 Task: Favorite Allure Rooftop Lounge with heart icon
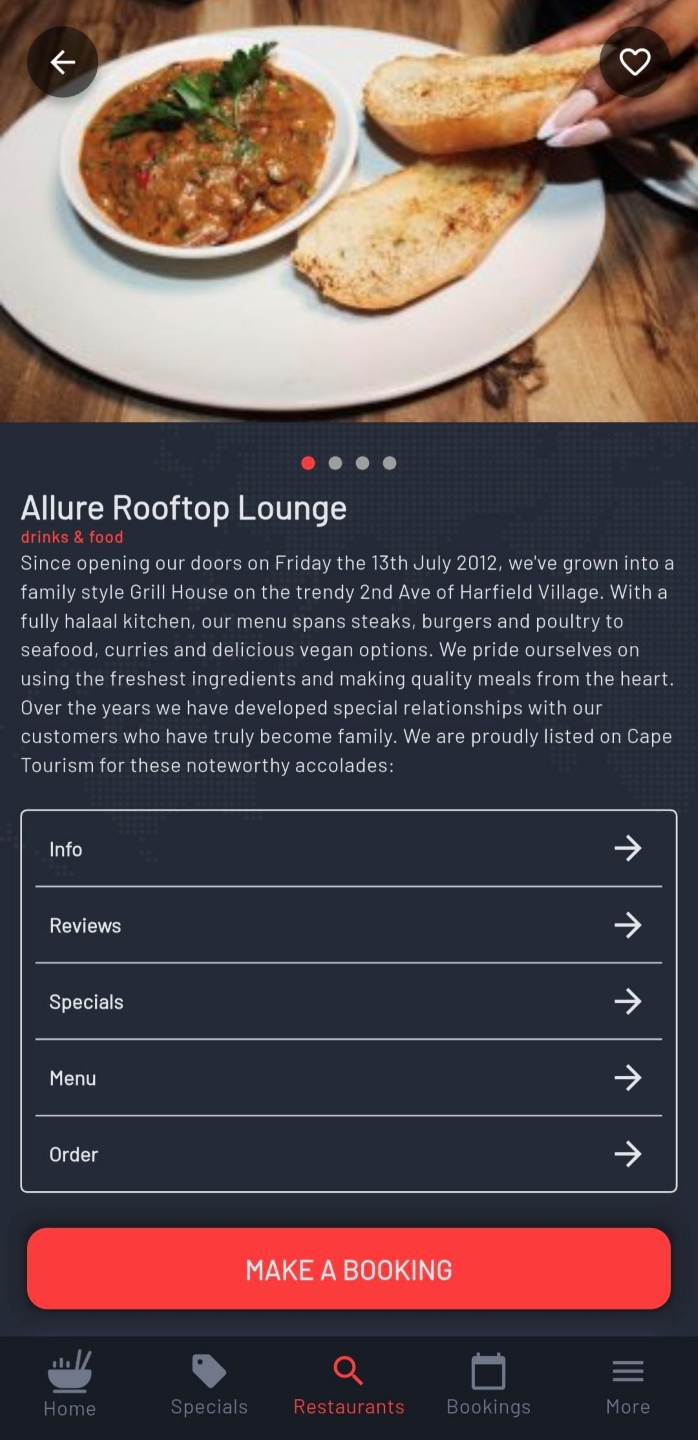pyautogui.click(x=635, y=62)
